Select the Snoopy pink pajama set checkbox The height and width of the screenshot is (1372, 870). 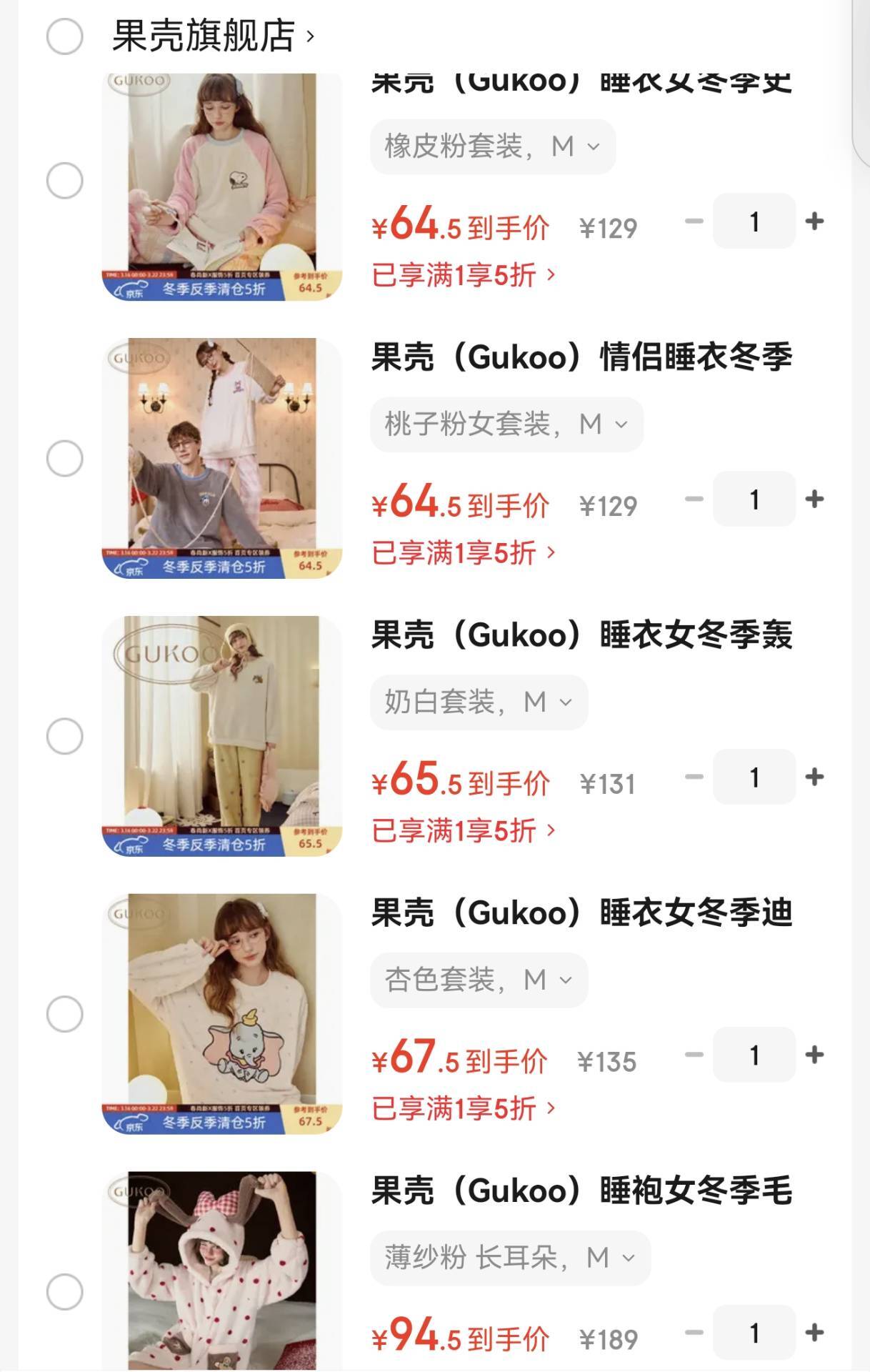click(x=66, y=180)
